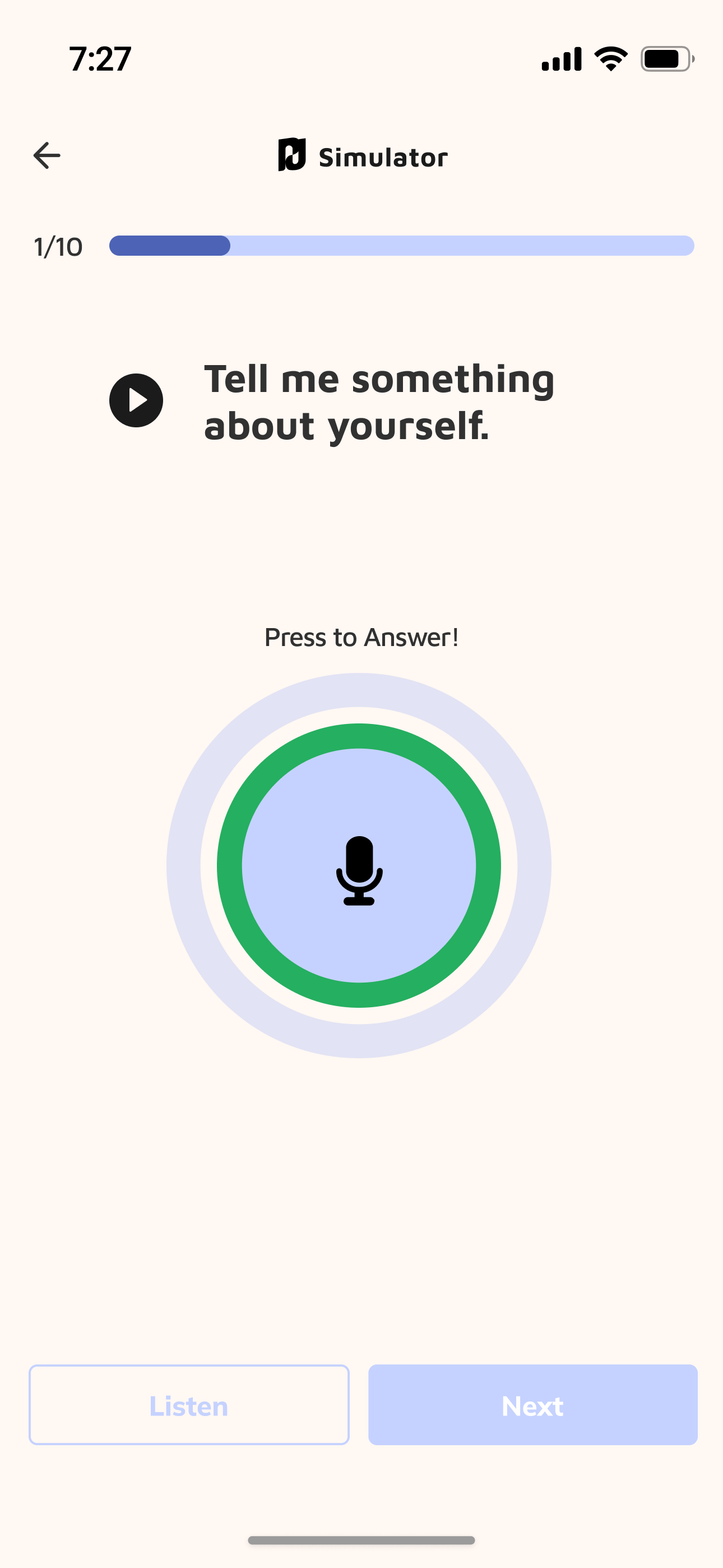The image size is (723, 1568).
Task: Tap the Listen button
Action: point(189,1405)
